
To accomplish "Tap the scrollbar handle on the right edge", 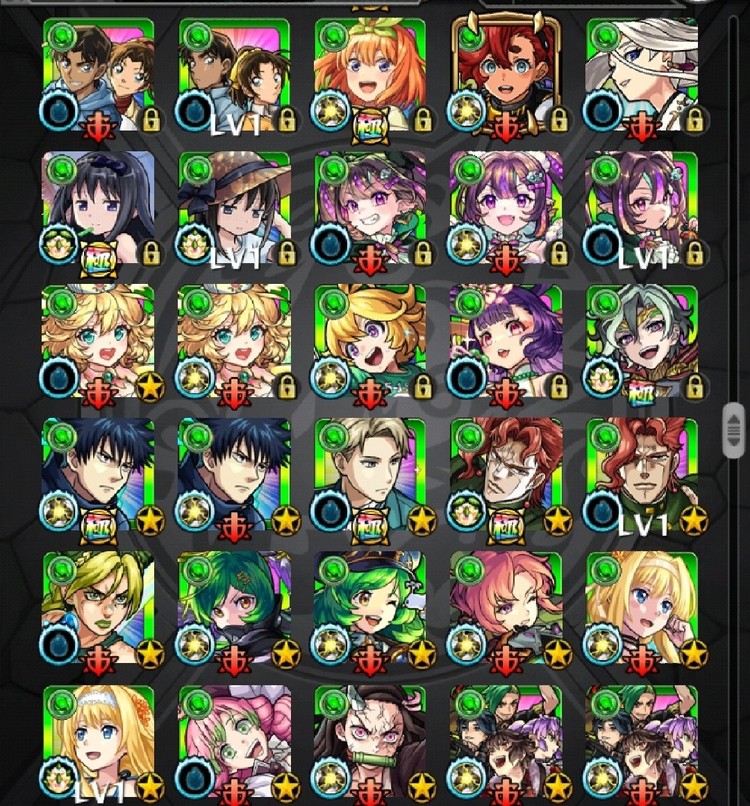I will [734, 430].
